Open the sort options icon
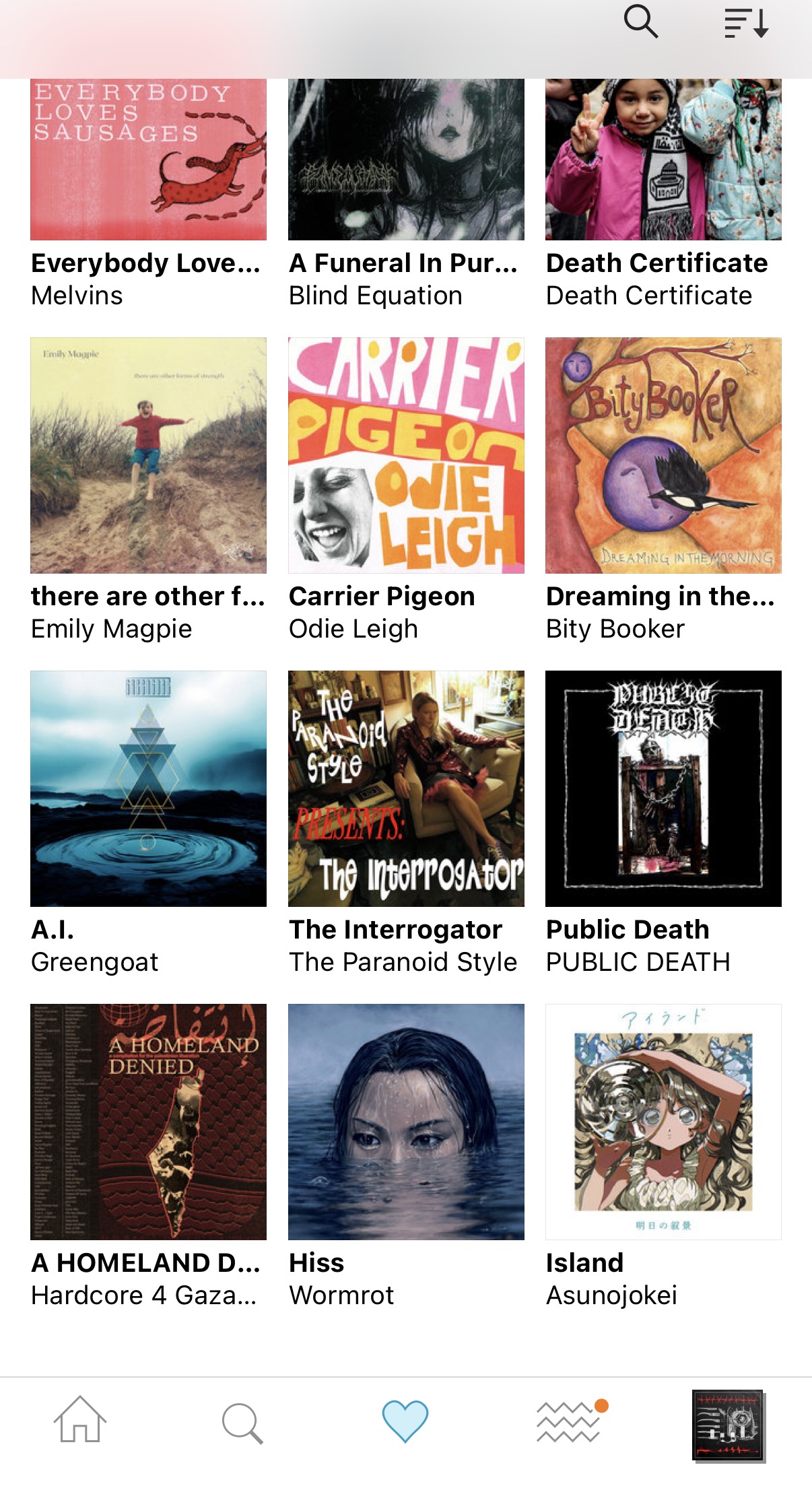Viewport: 812px width, 1492px height. [746, 24]
